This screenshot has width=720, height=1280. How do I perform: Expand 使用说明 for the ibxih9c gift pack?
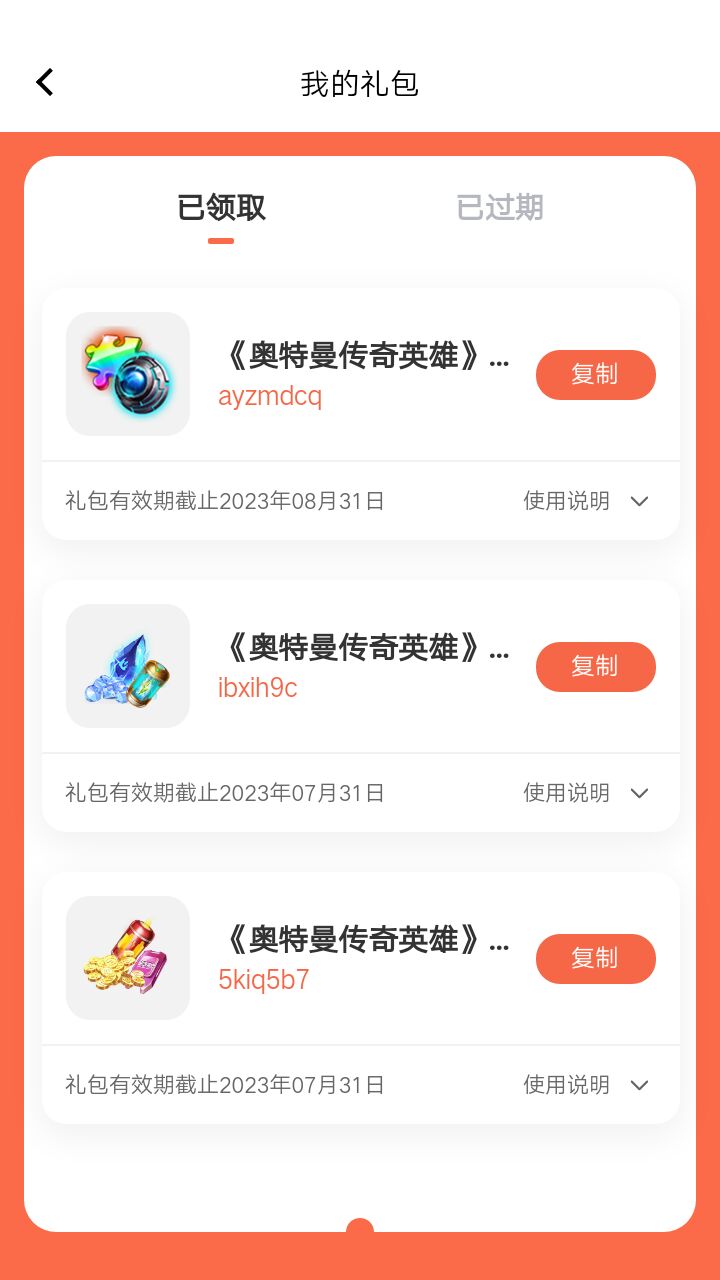tap(586, 793)
